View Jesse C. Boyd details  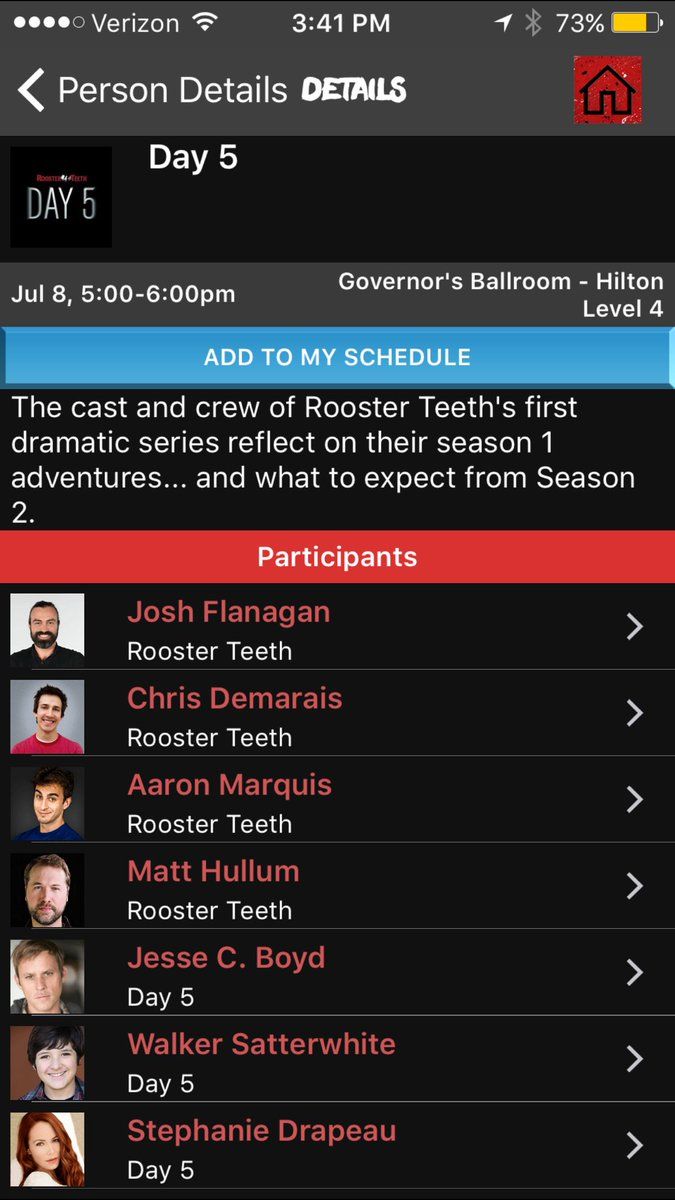[337, 973]
